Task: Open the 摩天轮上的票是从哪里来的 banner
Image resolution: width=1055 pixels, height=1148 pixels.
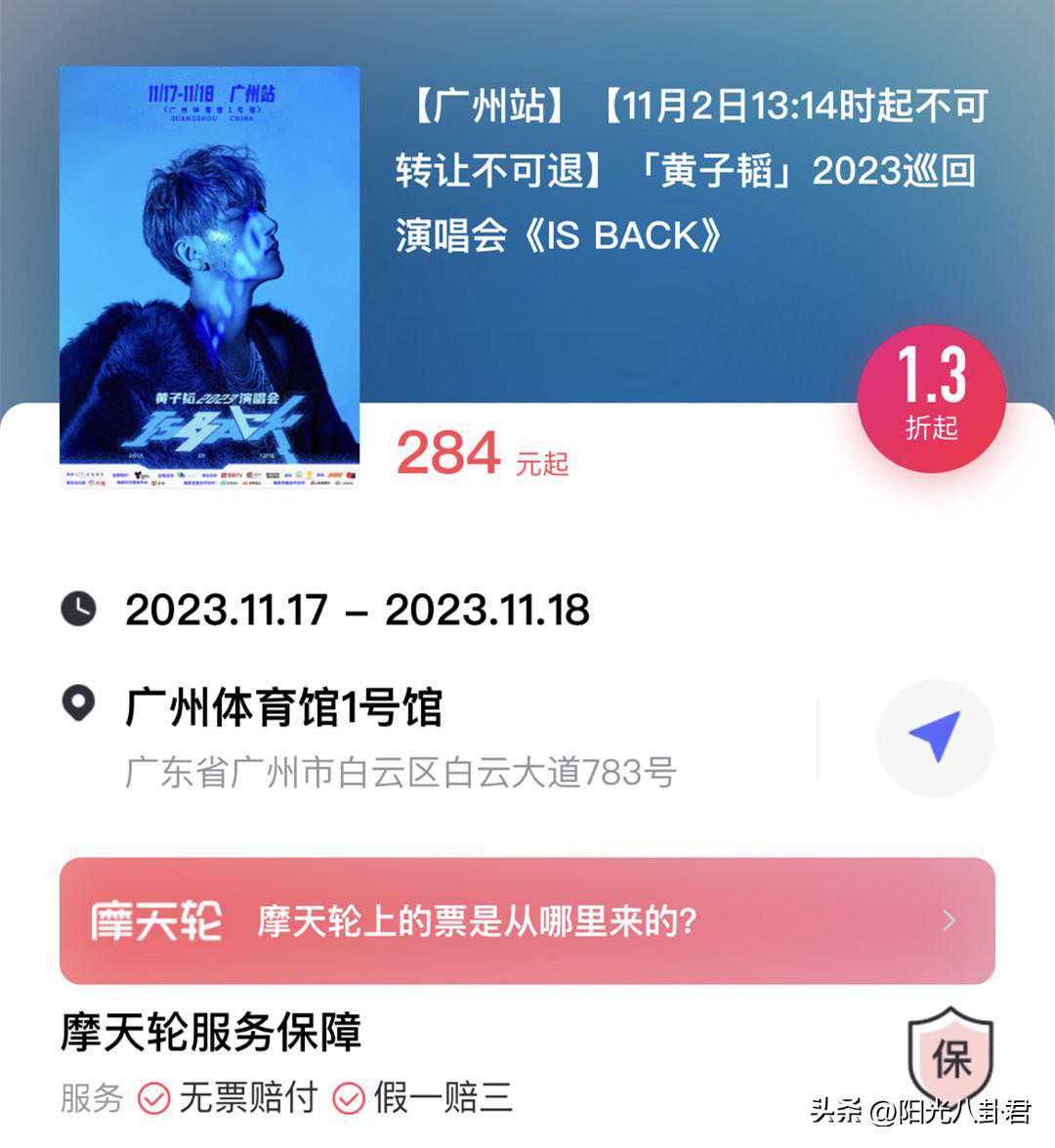Action: coord(527,920)
